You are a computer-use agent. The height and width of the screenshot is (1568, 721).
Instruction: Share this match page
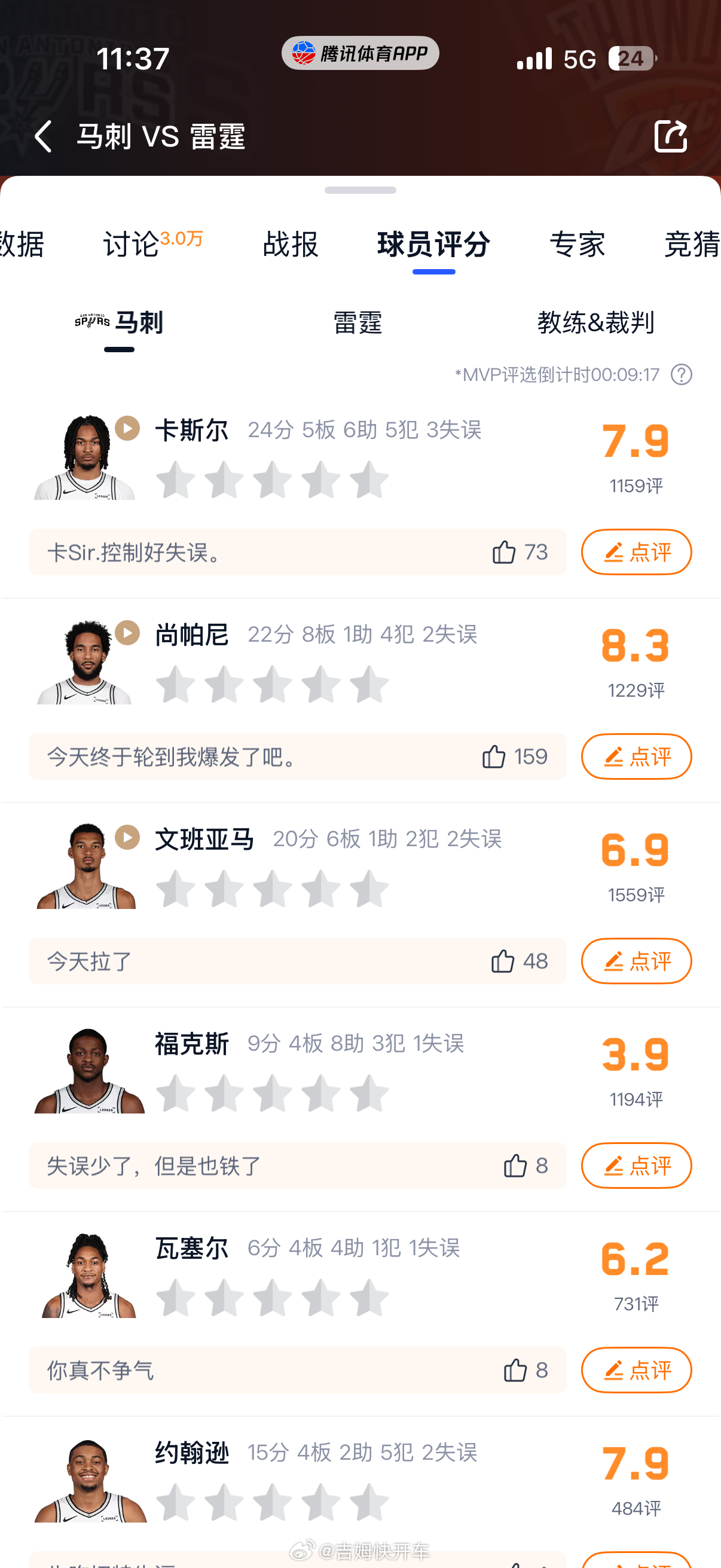[671, 135]
